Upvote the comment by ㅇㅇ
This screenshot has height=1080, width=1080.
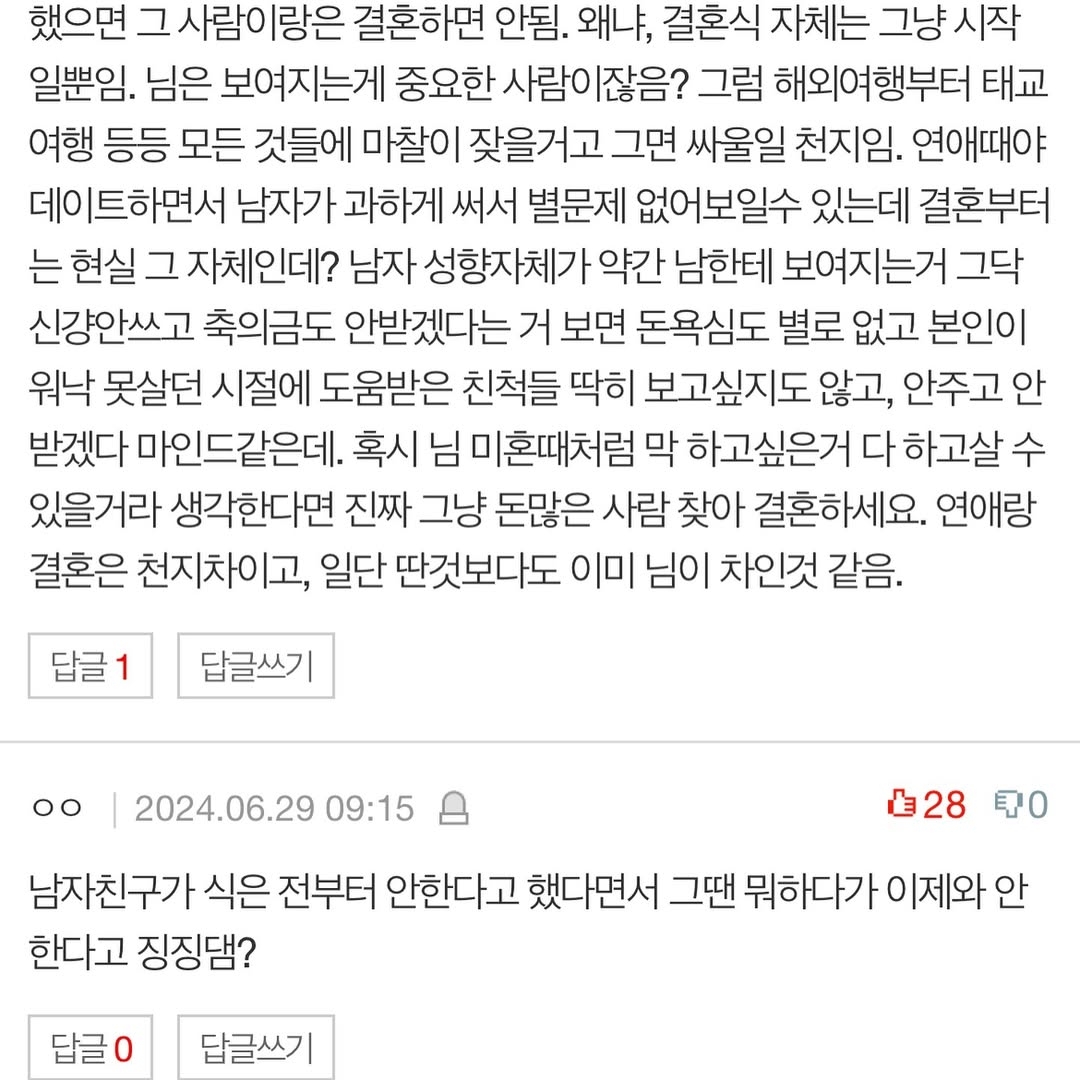coord(926,804)
